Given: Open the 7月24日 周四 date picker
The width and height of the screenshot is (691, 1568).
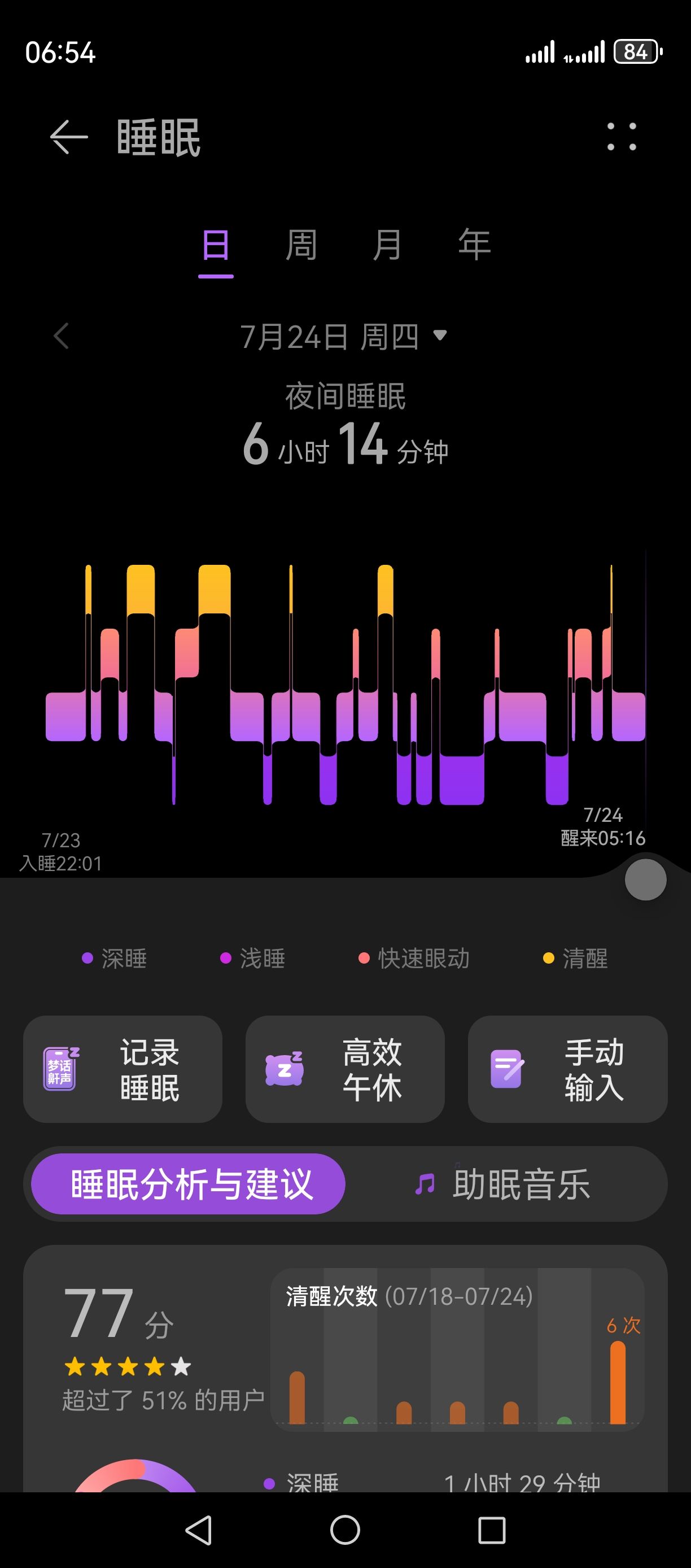Looking at the screenshot, I should 344,337.
